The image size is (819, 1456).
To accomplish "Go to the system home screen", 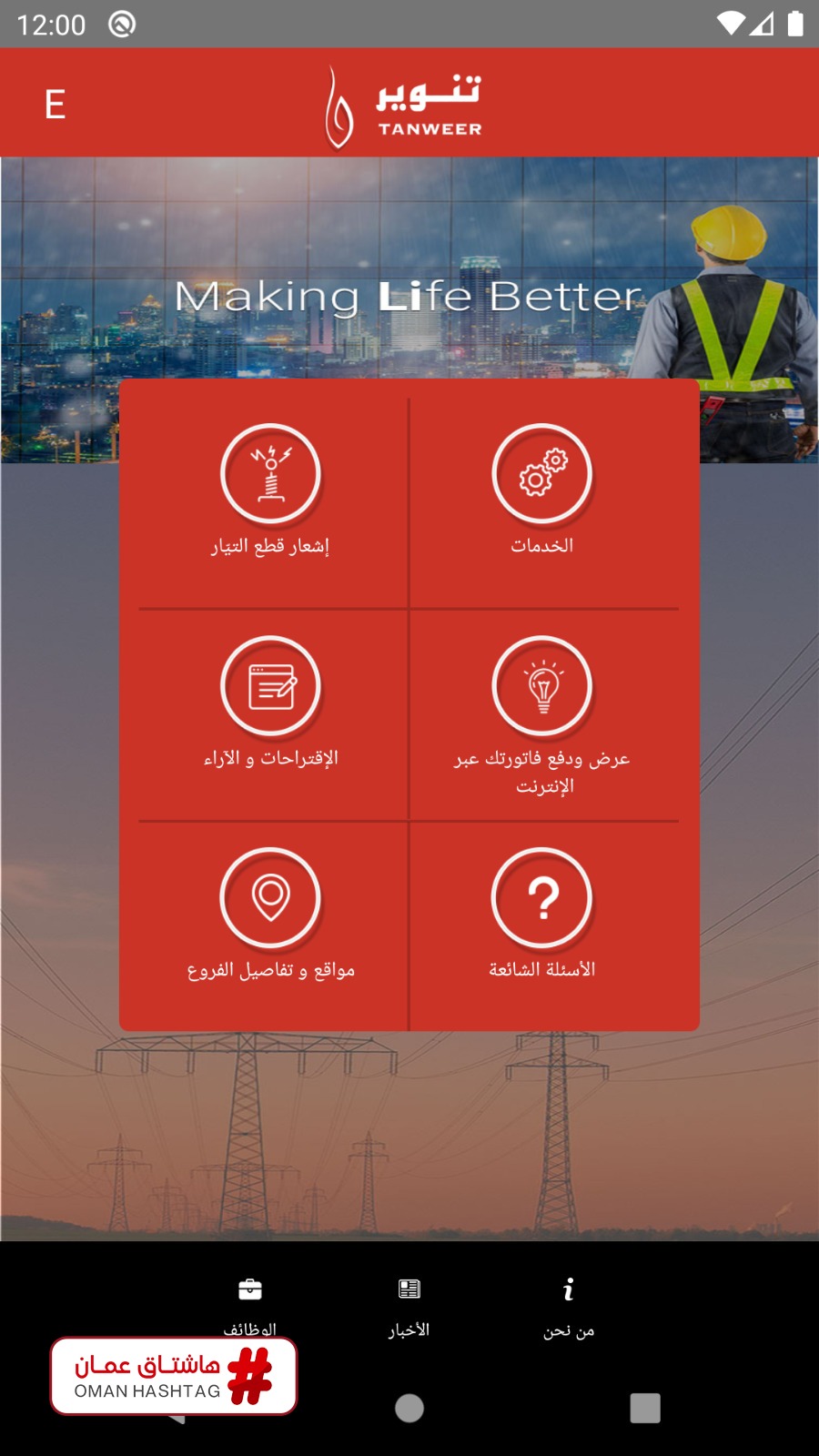I will tap(409, 1408).
